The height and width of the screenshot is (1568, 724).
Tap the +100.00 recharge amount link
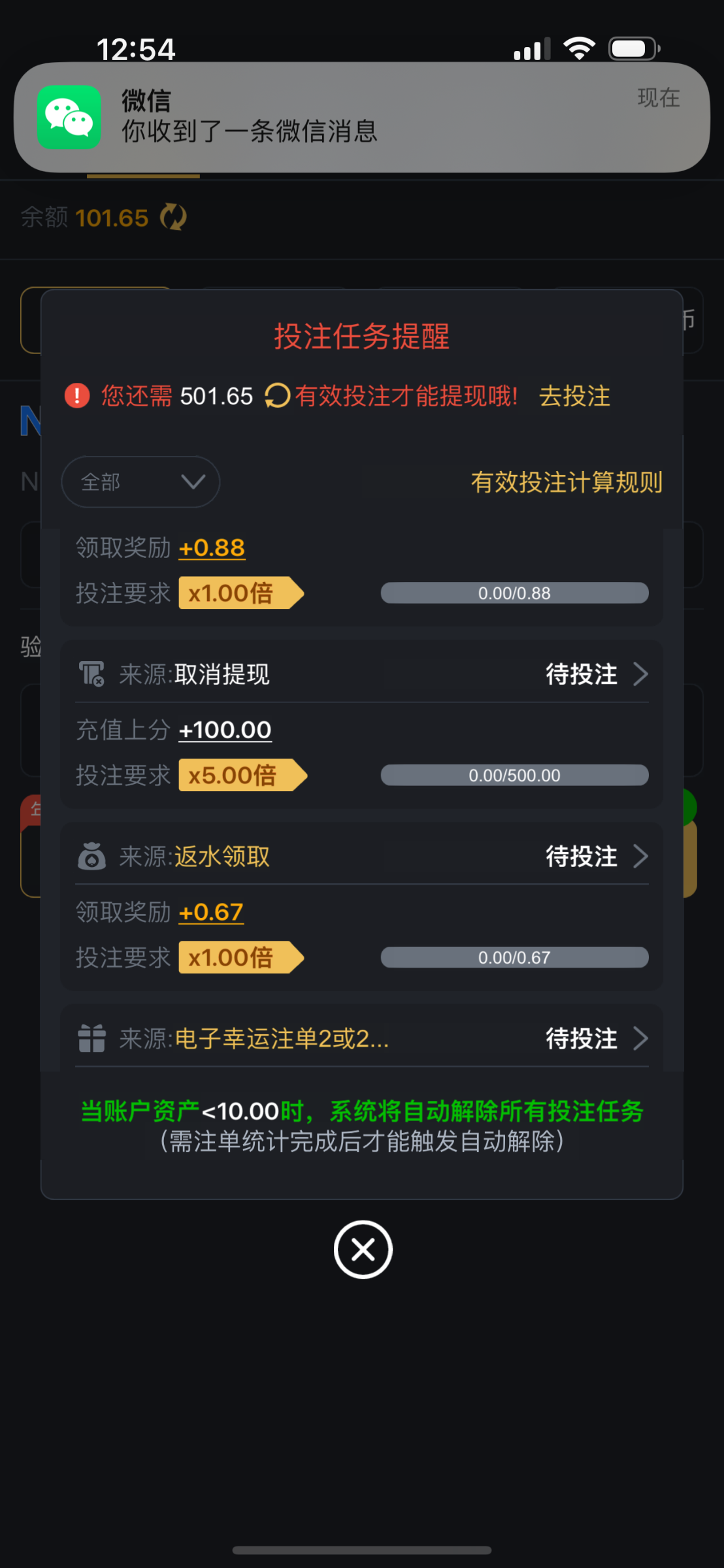225,730
